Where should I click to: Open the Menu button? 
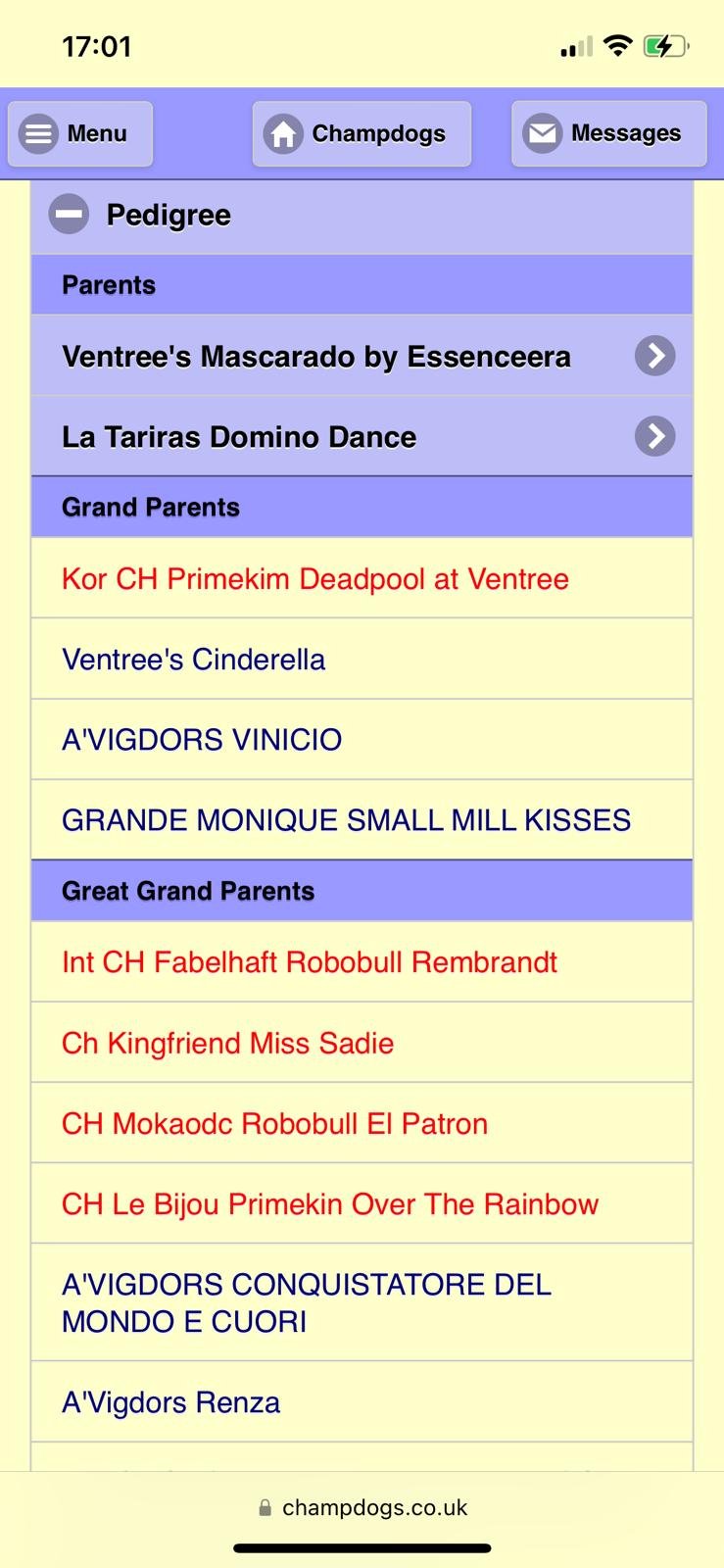(x=80, y=133)
